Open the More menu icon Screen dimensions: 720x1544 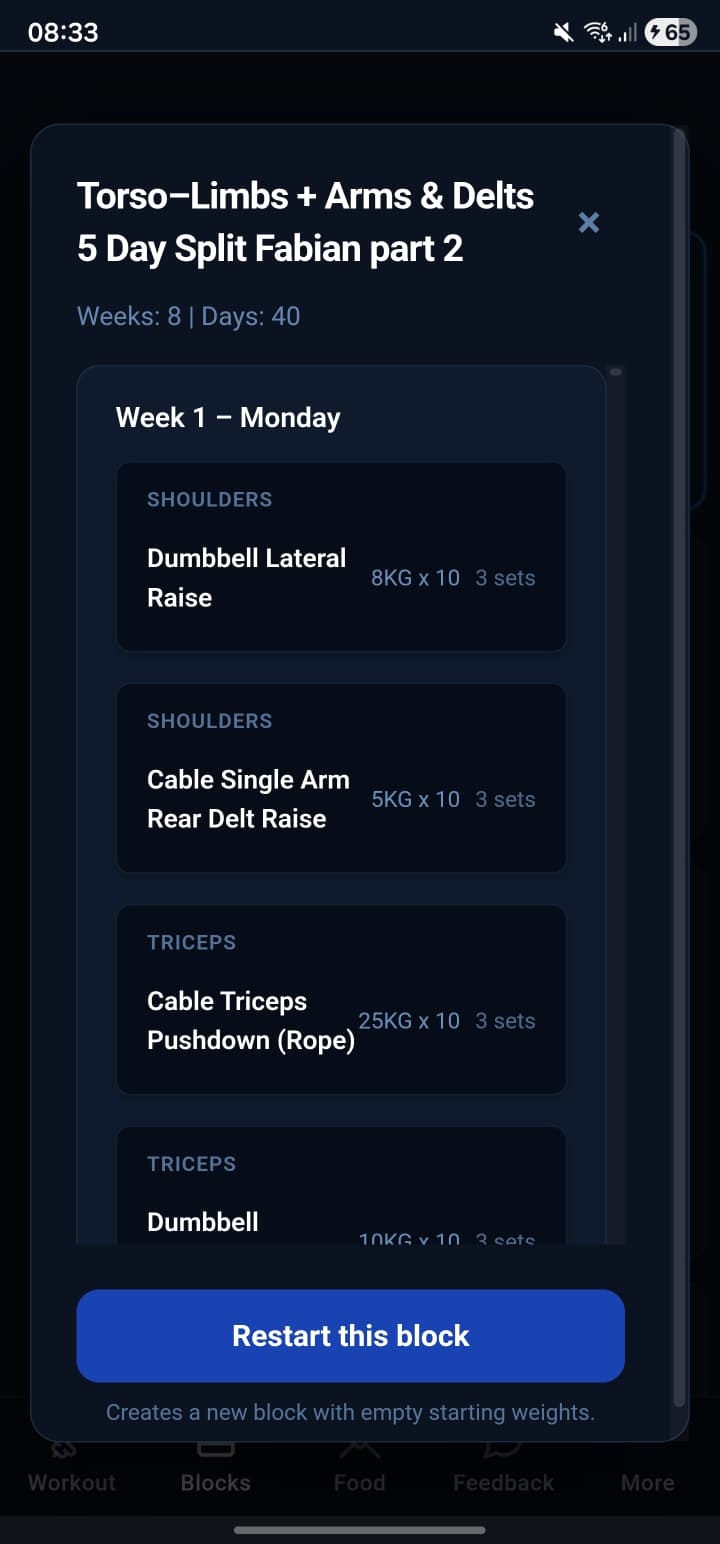pyautogui.click(x=647, y=1449)
